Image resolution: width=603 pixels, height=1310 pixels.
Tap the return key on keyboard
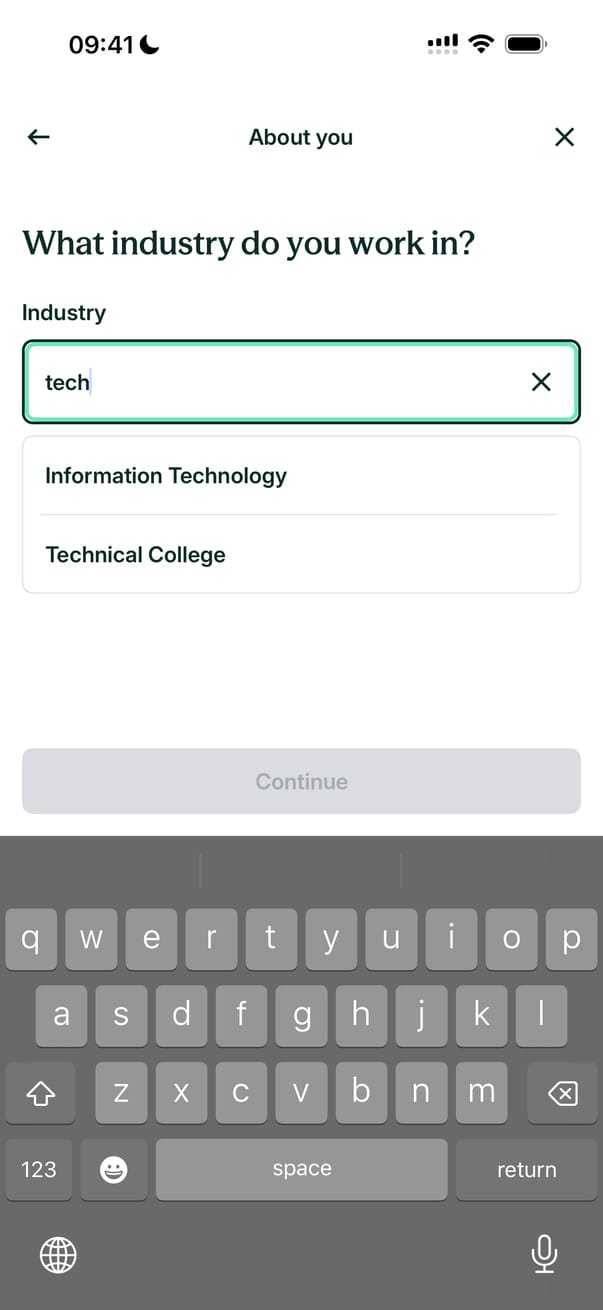coord(526,1169)
